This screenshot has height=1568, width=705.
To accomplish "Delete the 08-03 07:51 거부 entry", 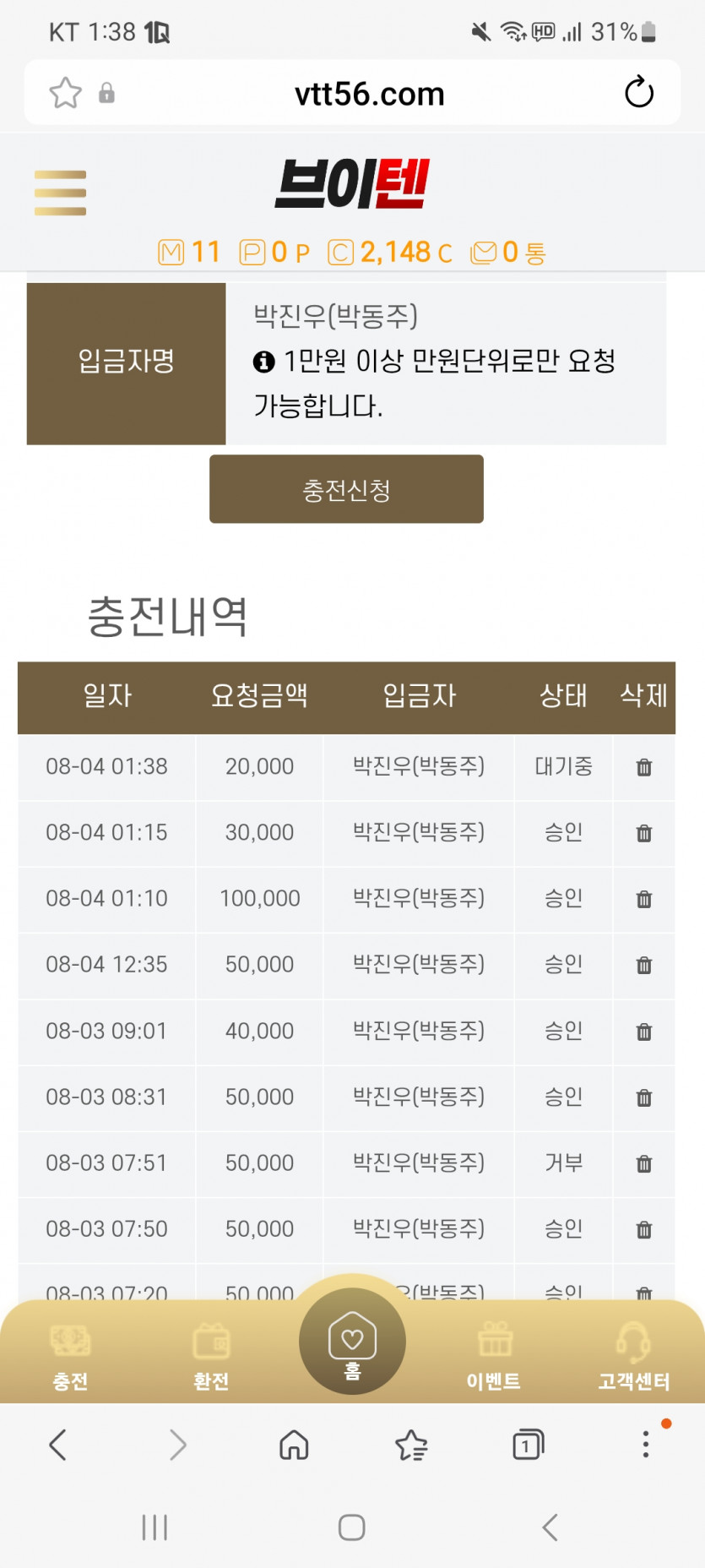I will (644, 1163).
